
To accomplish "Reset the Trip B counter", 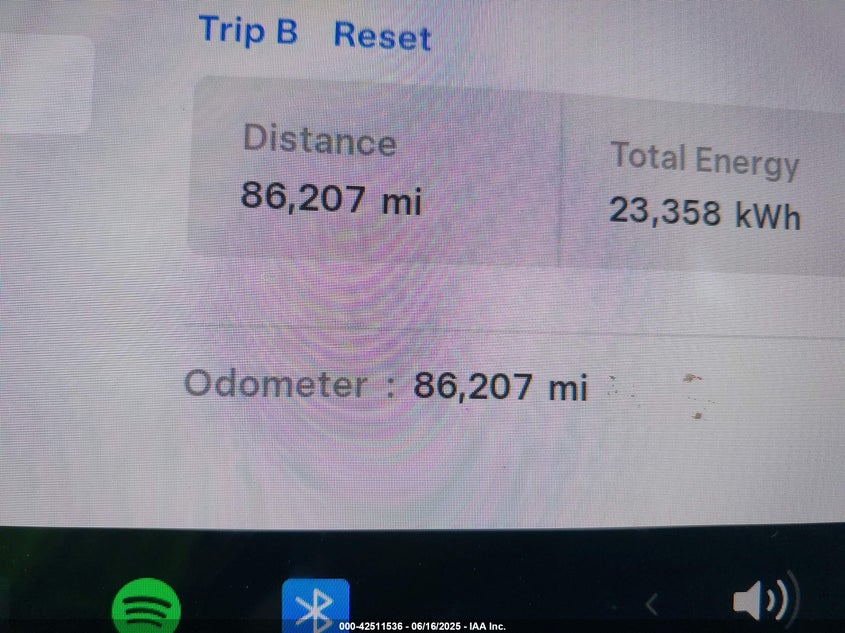I will point(382,36).
